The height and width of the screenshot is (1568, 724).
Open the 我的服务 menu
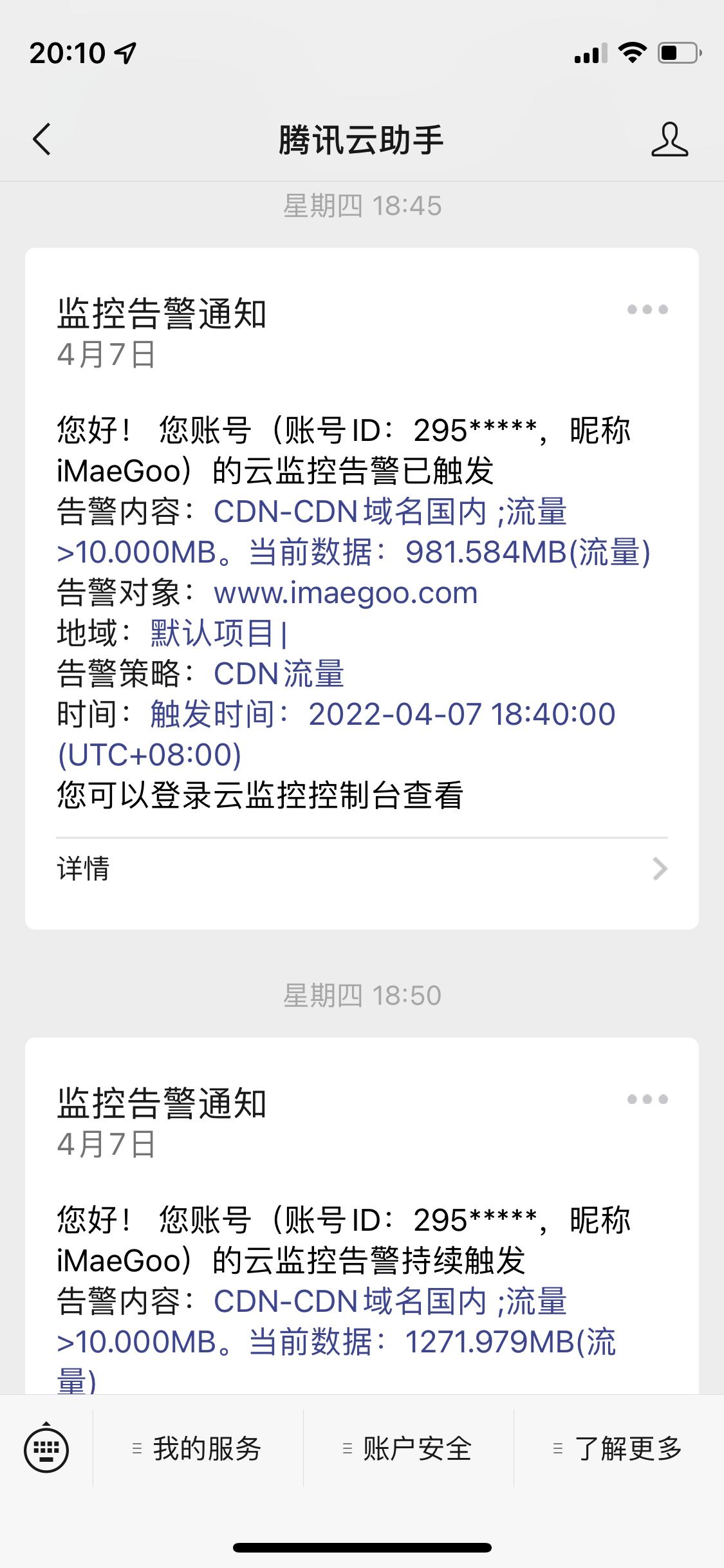point(198,1449)
